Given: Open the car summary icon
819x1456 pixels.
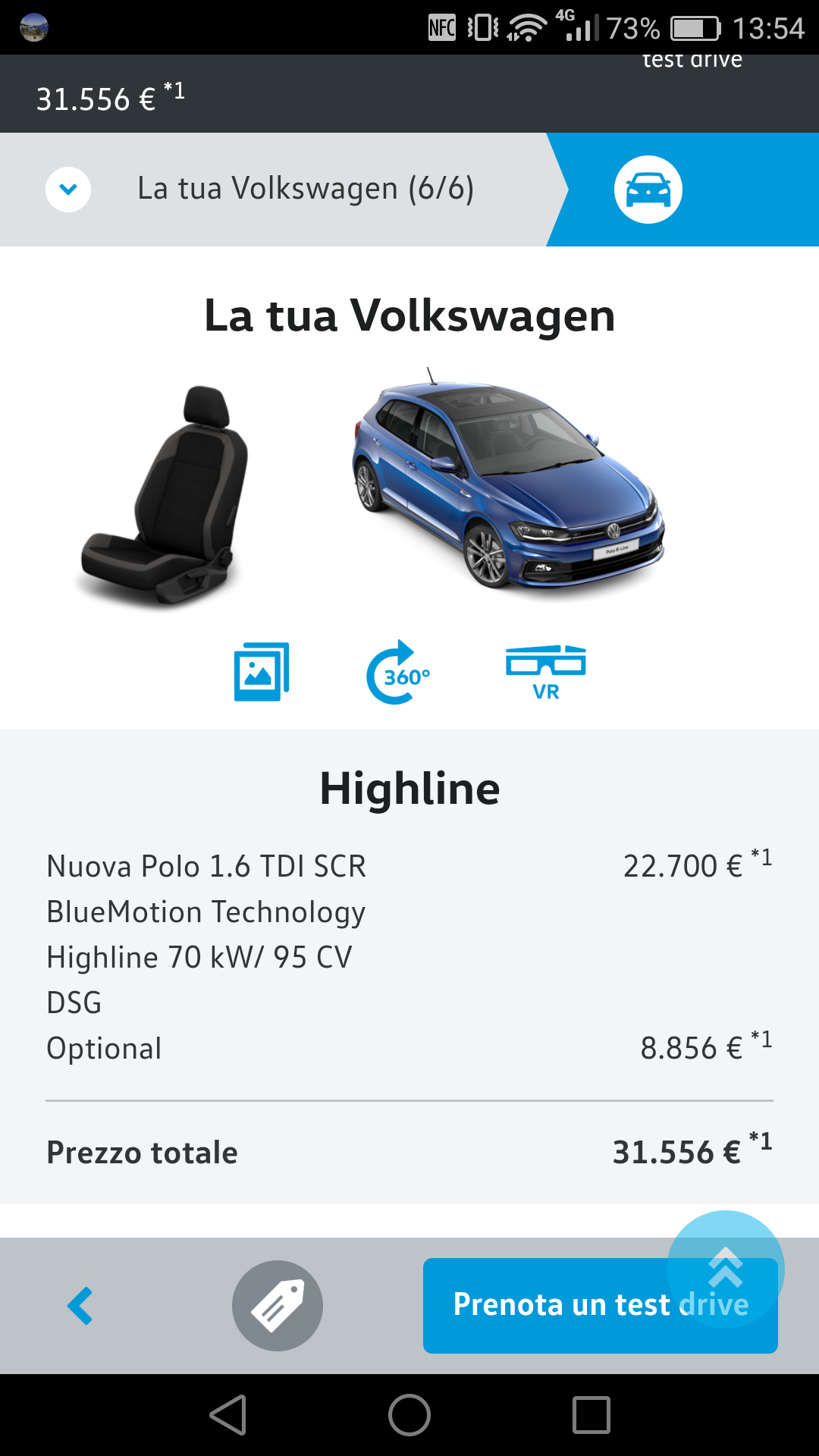Looking at the screenshot, I should [648, 190].
